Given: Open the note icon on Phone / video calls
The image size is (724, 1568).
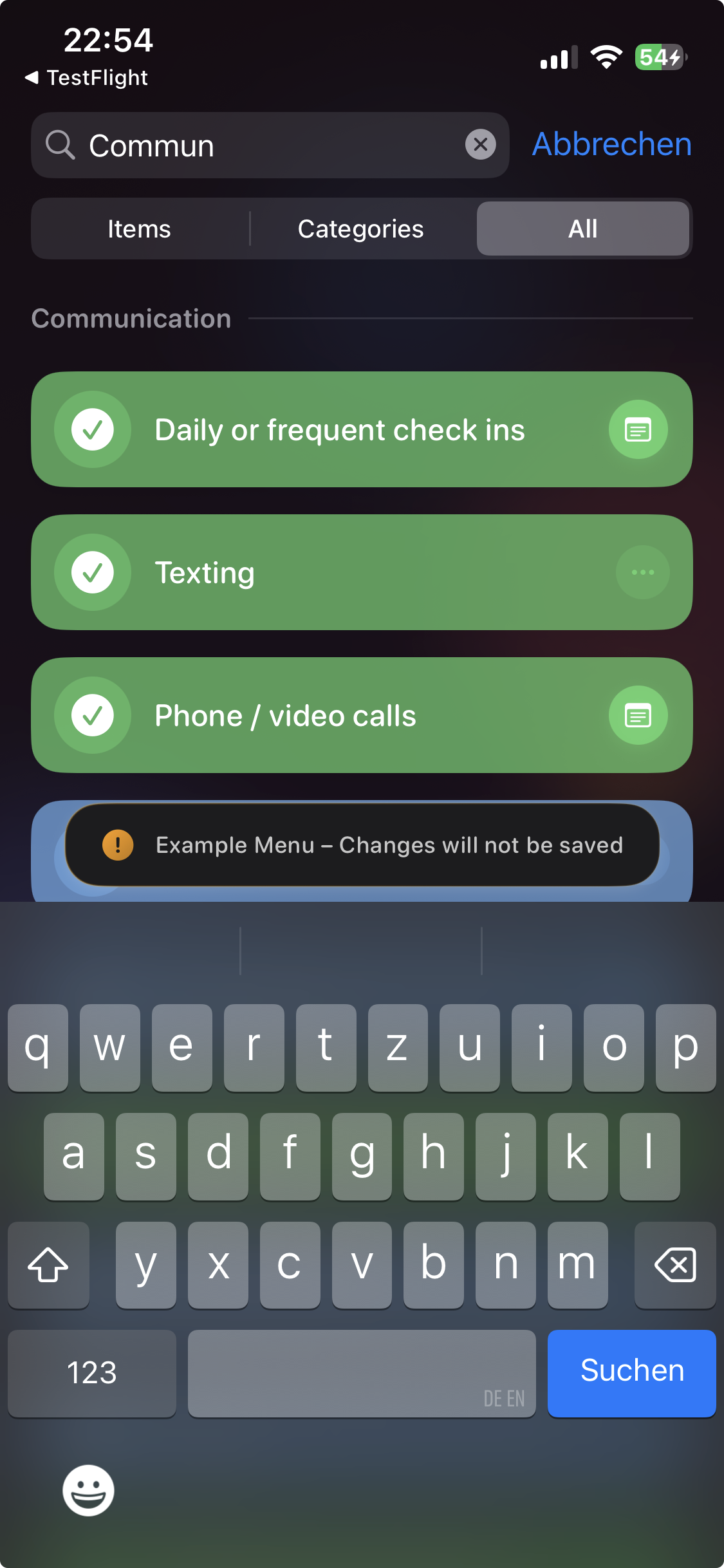Looking at the screenshot, I should (638, 715).
